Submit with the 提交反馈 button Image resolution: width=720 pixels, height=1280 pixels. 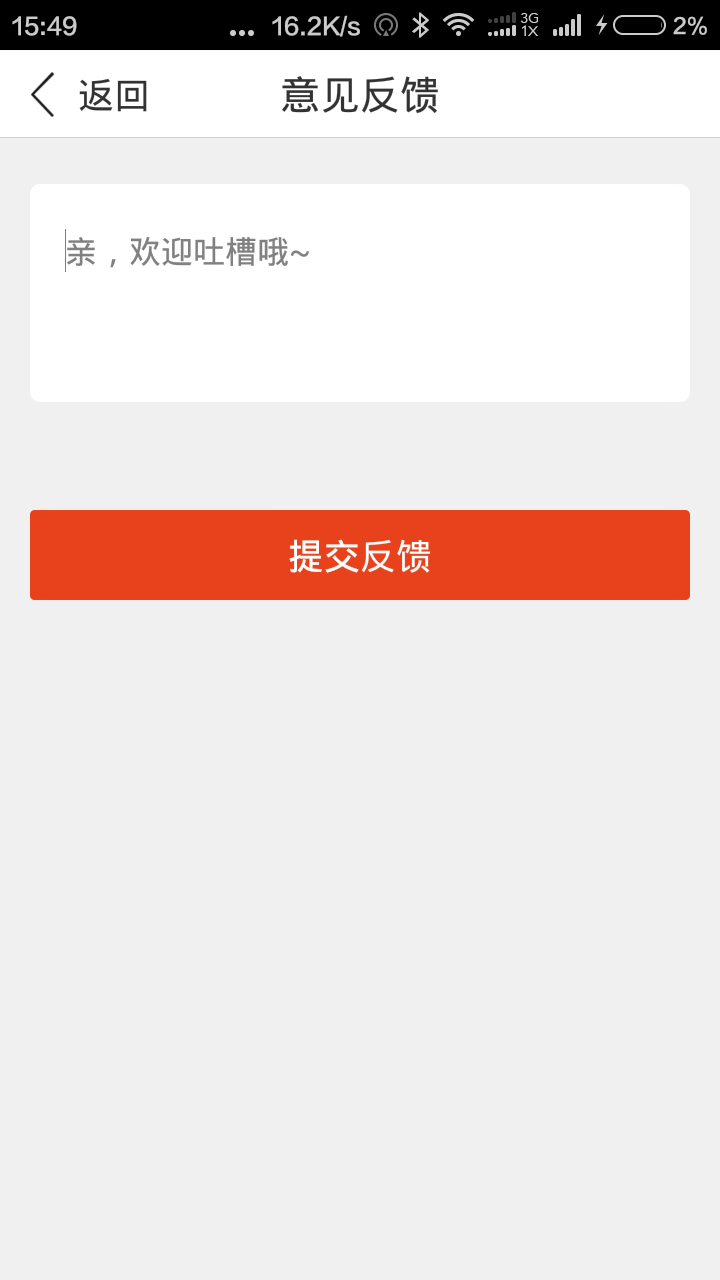coord(360,555)
